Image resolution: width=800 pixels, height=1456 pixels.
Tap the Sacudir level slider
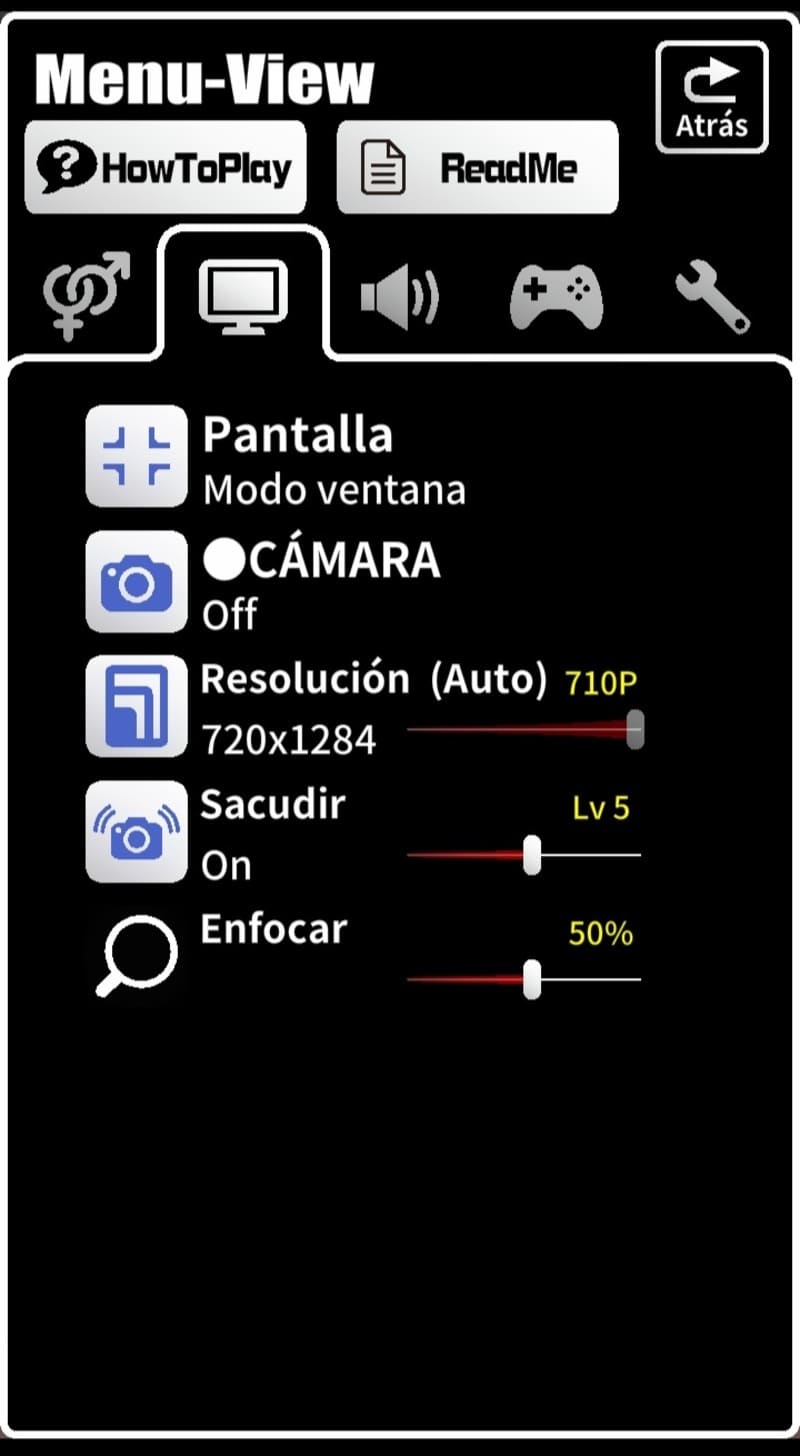tap(523, 855)
